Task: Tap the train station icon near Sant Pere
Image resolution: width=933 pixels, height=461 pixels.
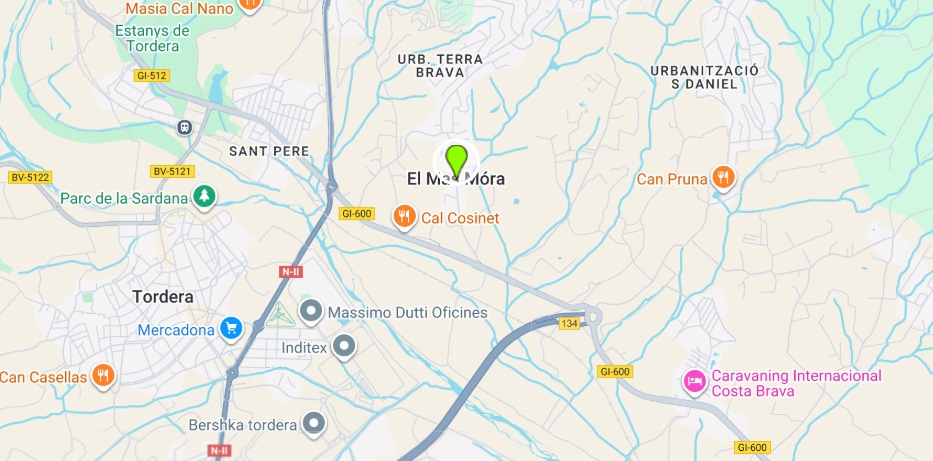Action: point(184,127)
